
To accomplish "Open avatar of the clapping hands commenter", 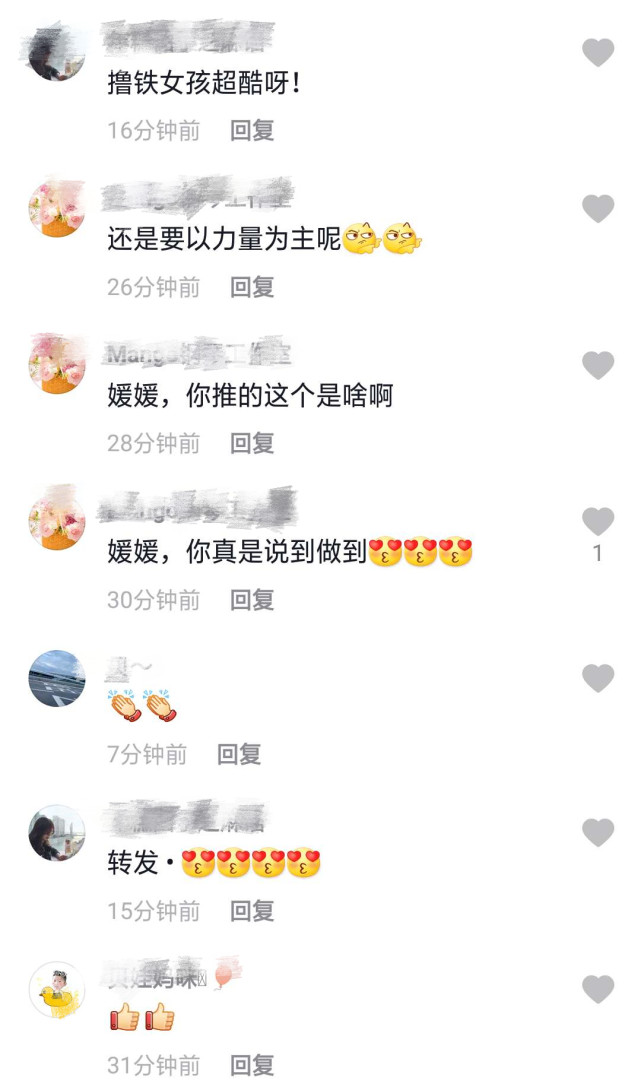I will pyautogui.click(x=56, y=678).
